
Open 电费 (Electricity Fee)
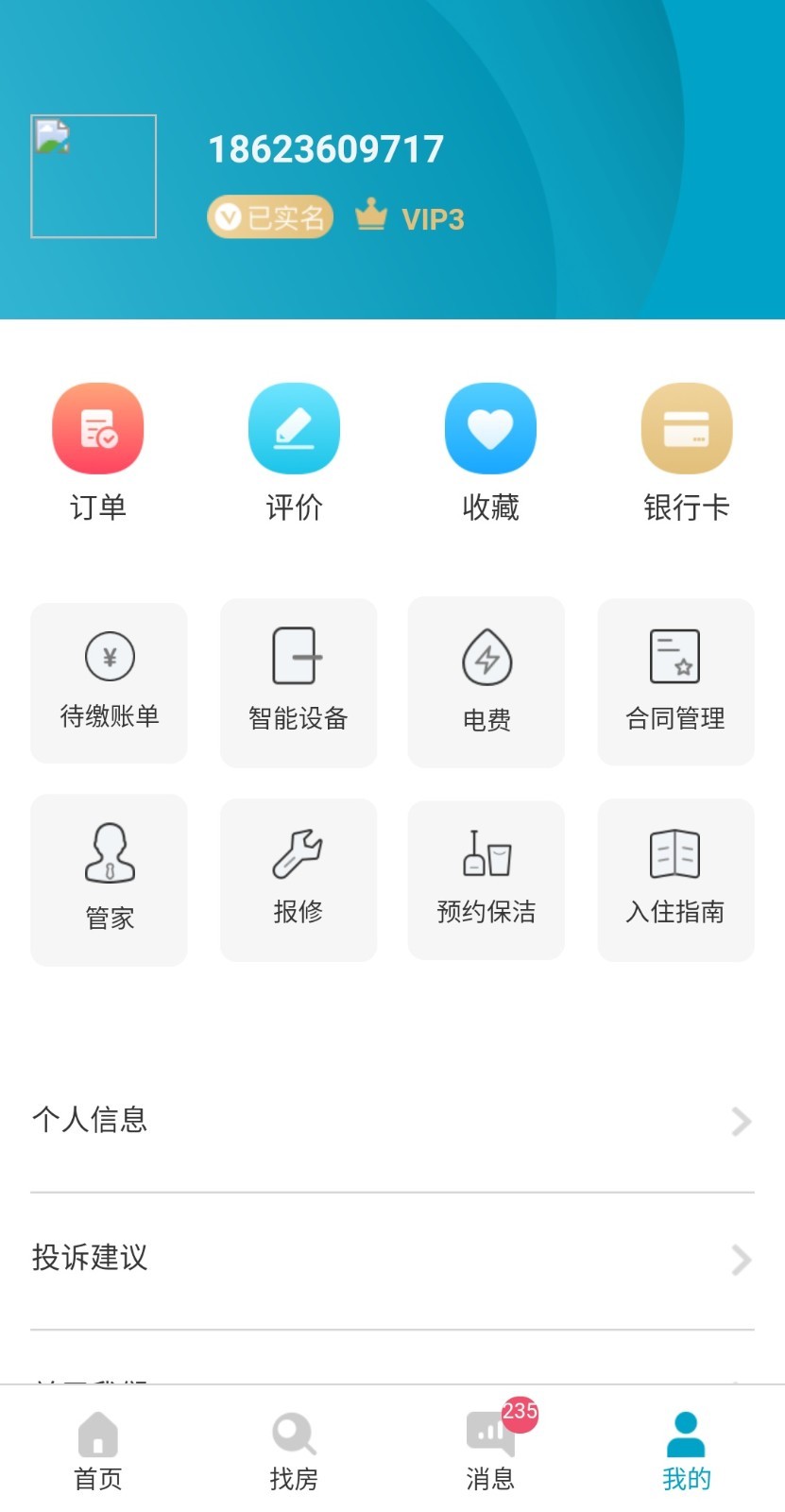pos(486,680)
